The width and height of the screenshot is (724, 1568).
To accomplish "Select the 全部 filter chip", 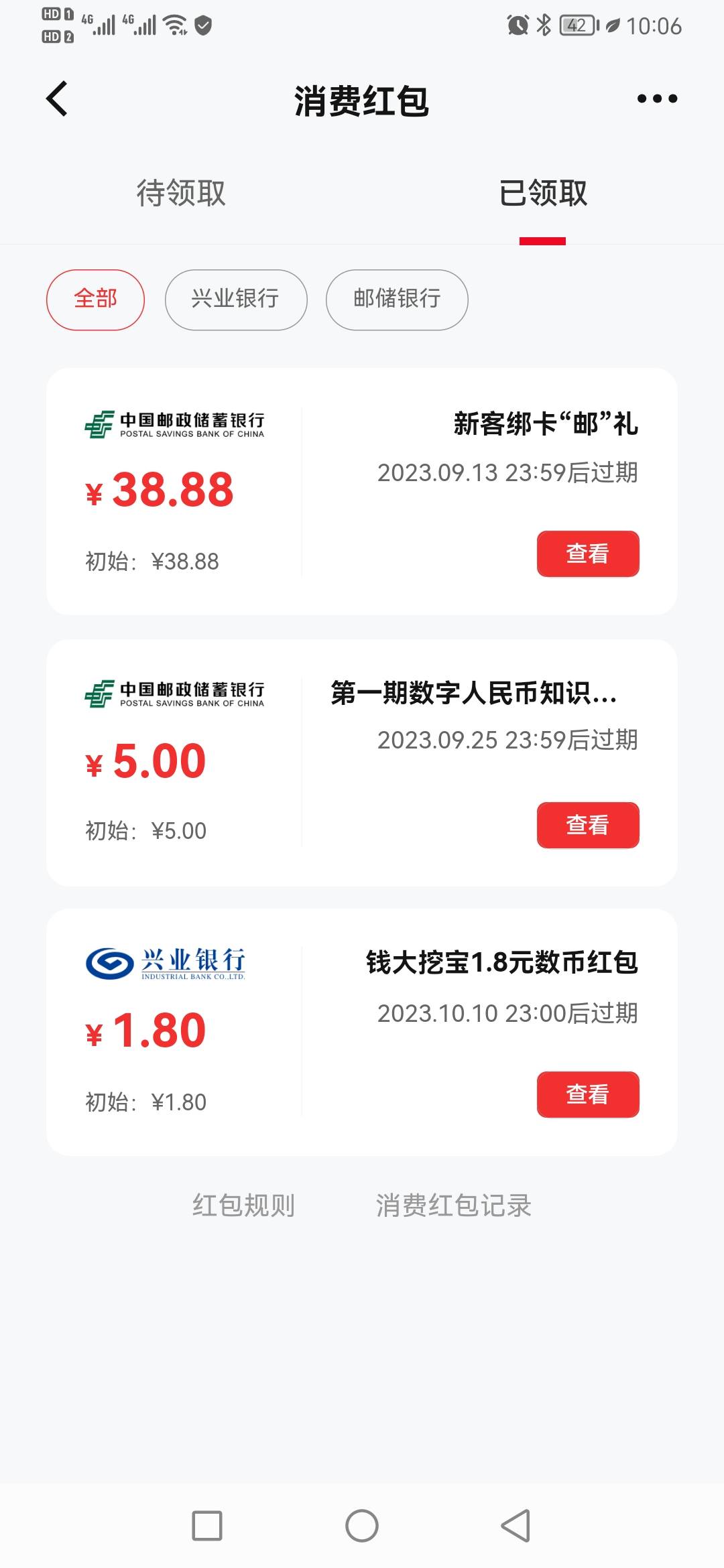I will click(95, 300).
